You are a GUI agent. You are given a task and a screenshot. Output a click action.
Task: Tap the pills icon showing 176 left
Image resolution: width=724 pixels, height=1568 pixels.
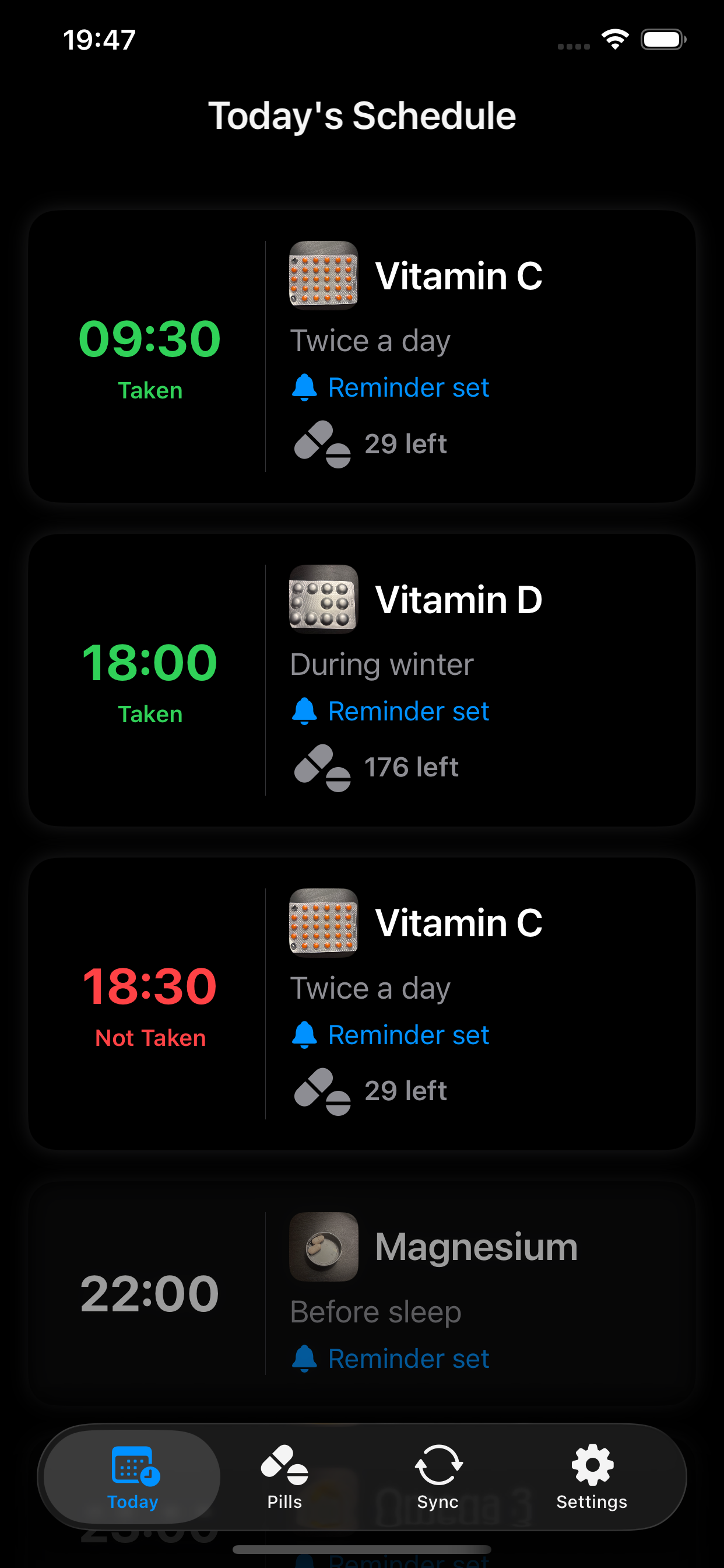(x=322, y=767)
